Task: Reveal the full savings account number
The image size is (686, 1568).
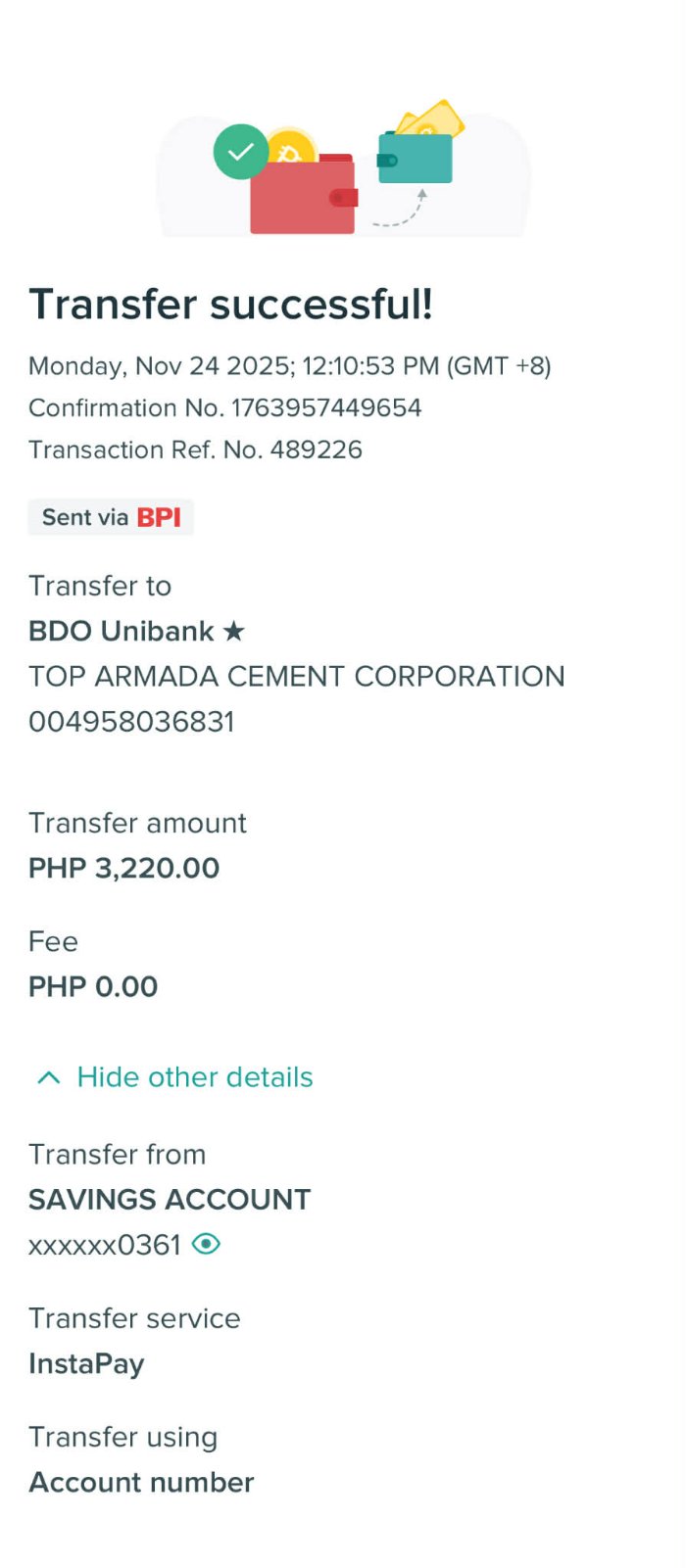Action: (206, 1244)
